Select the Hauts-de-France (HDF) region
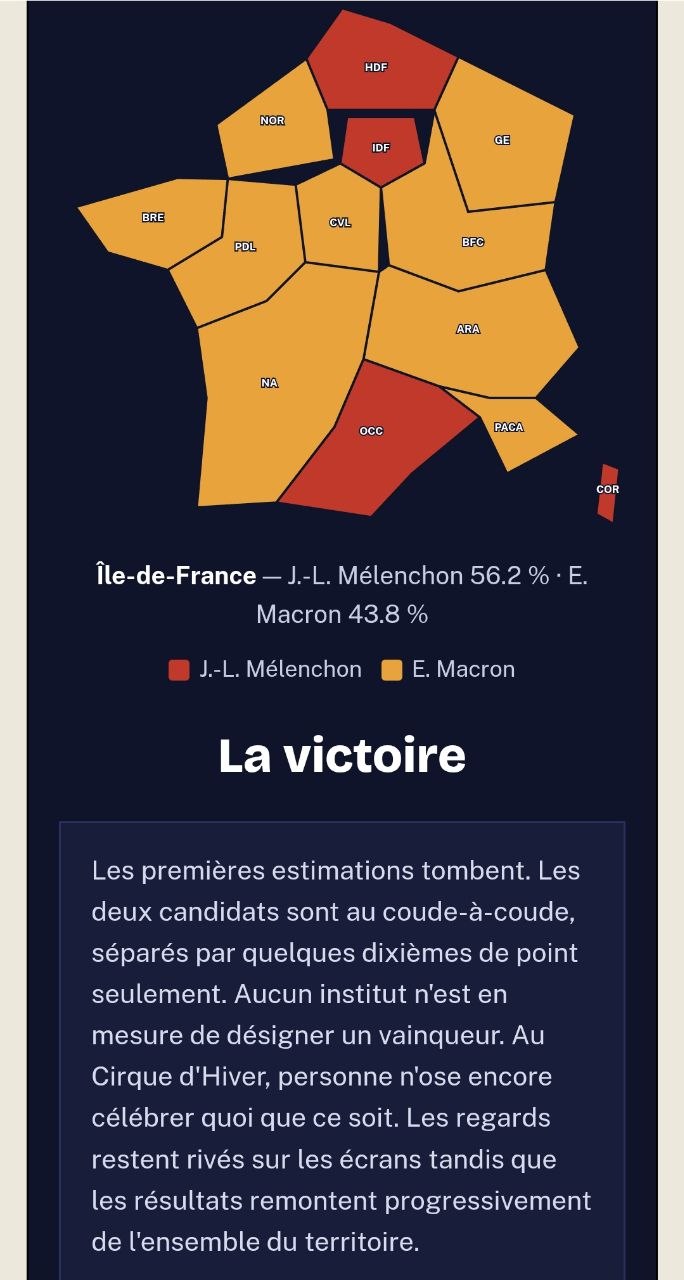The height and width of the screenshot is (1280, 684). click(x=380, y=65)
